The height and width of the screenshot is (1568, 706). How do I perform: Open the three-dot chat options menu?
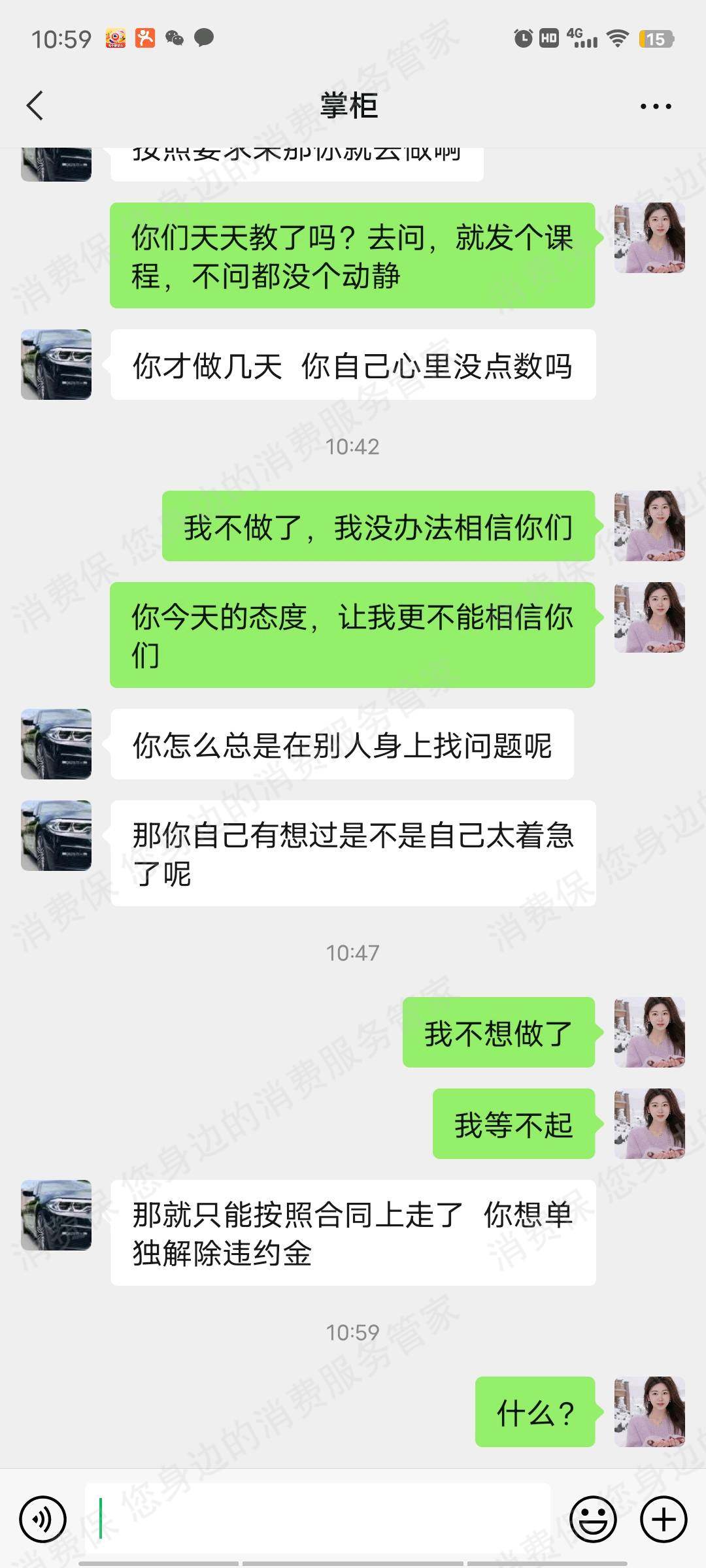click(x=655, y=106)
